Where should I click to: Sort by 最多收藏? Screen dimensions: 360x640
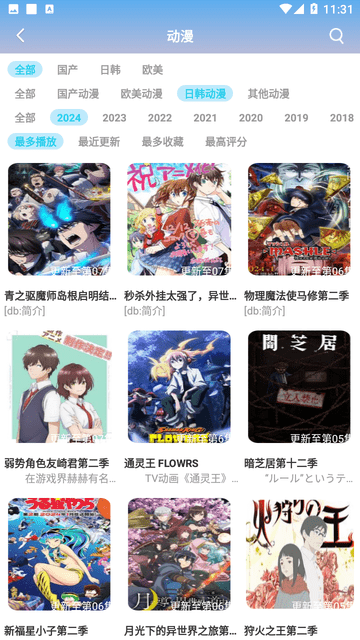(162, 142)
